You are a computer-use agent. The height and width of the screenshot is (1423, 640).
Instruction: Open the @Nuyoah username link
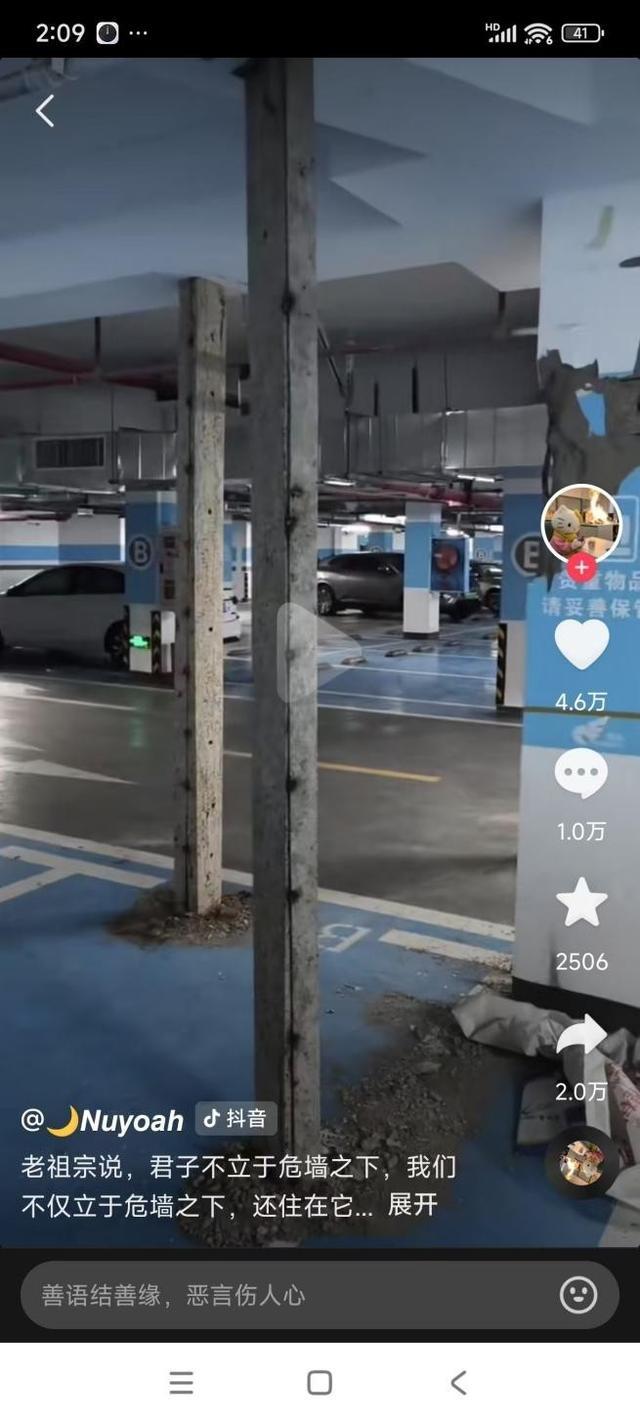(x=103, y=1120)
